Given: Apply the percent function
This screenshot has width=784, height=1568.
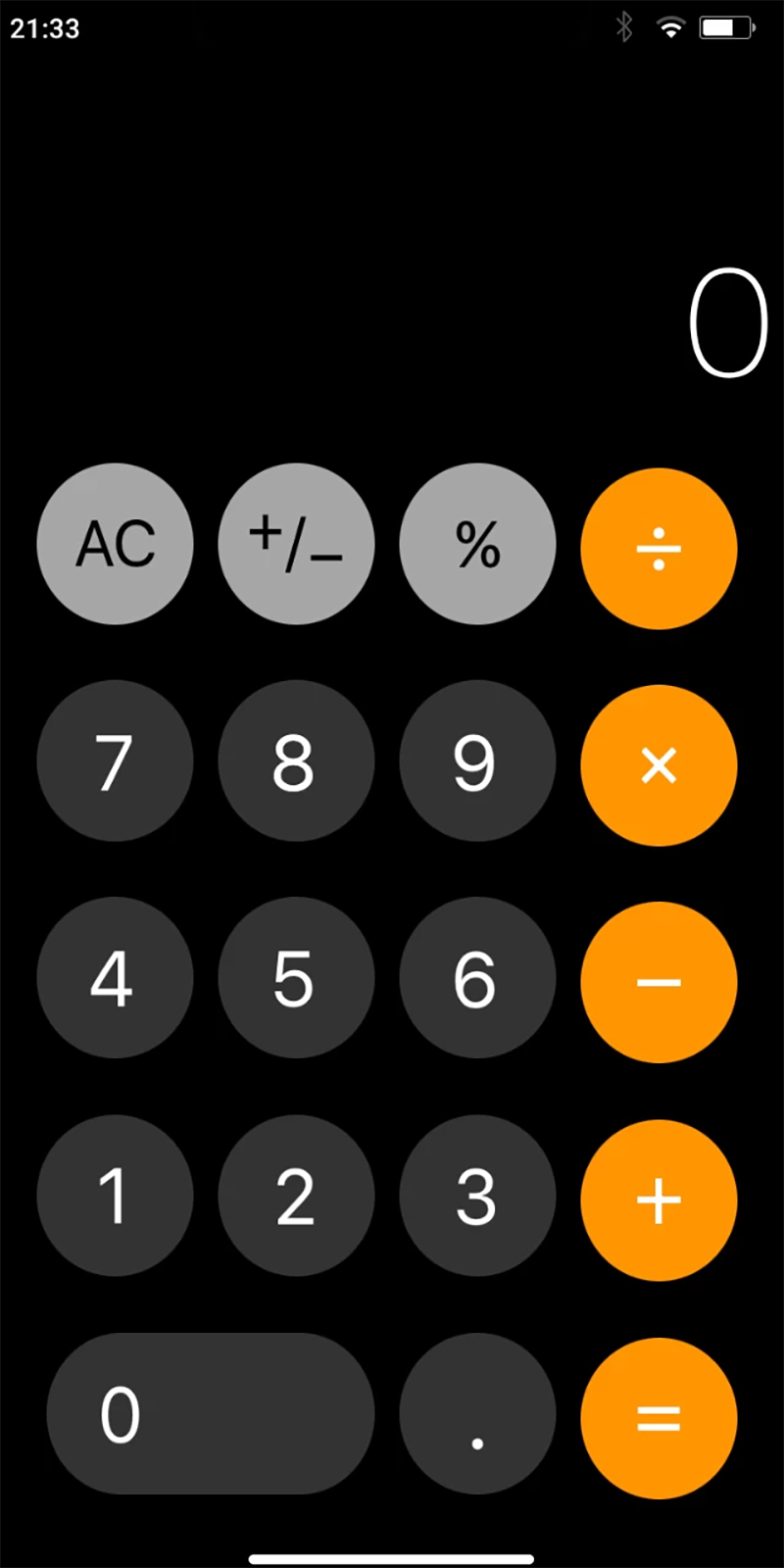Looking at the screenshot, I should pyautogui.click(x=477, y=544).
